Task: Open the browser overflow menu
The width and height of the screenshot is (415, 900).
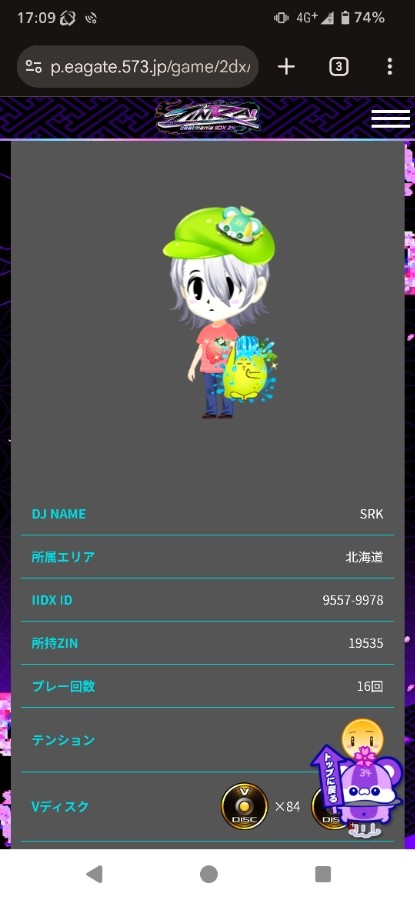Action: point(390,67)
